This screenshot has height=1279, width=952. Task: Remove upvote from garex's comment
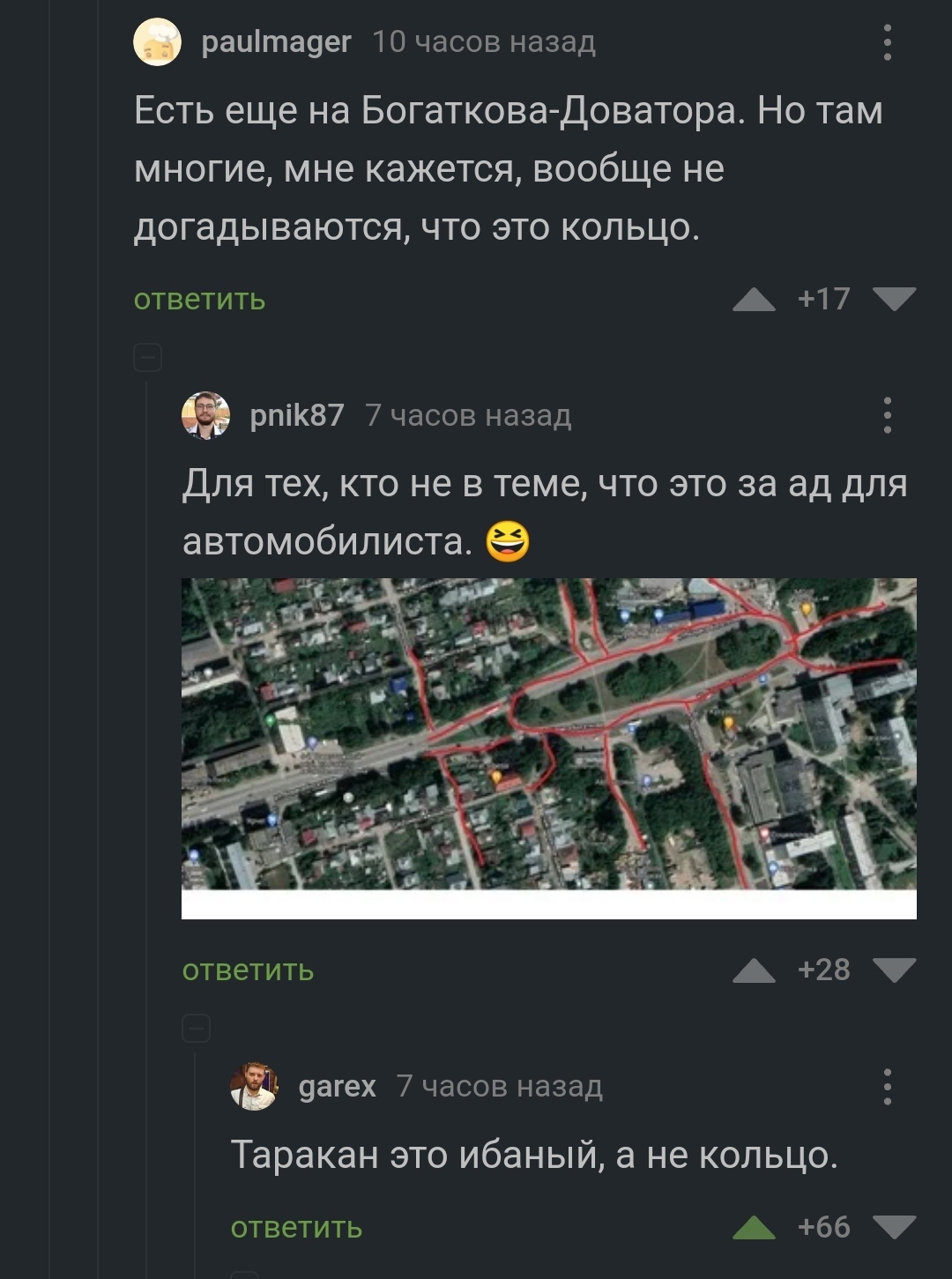754,1228
